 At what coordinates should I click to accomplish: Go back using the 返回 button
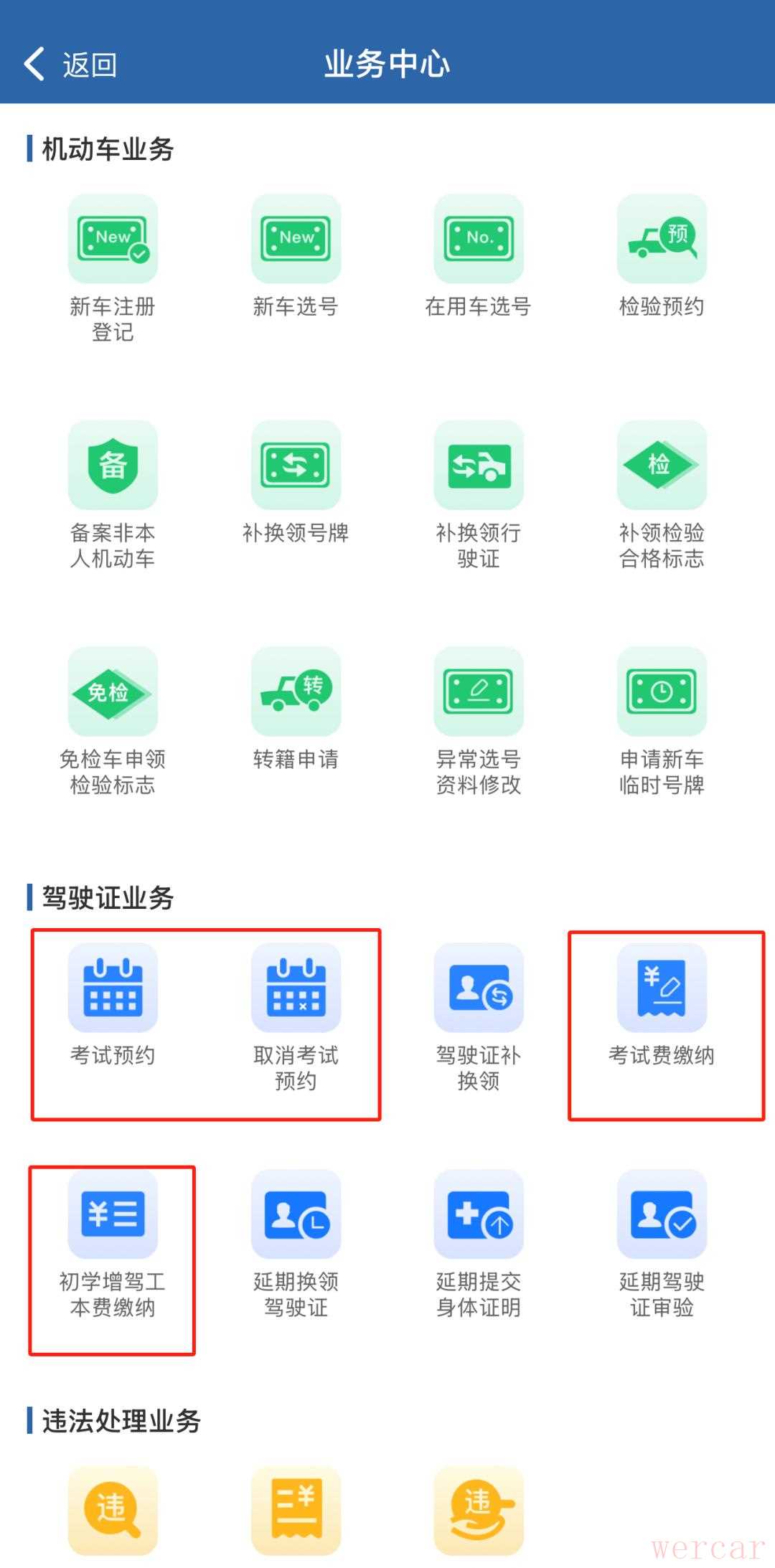(x=70, y=65)
